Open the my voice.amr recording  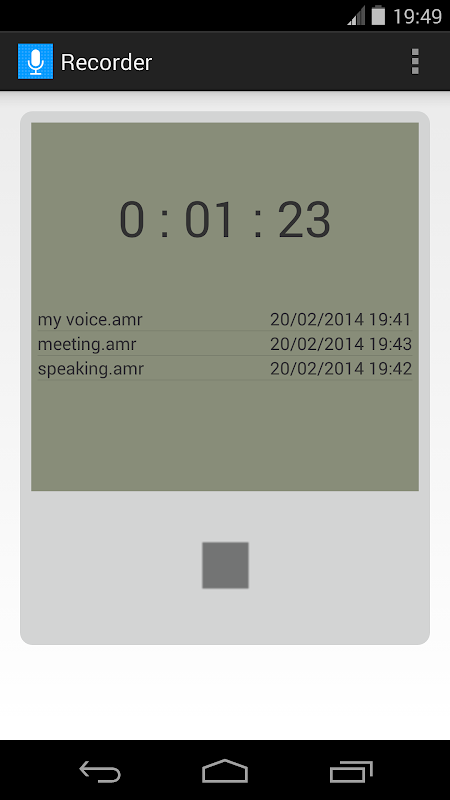click(224, 320)
